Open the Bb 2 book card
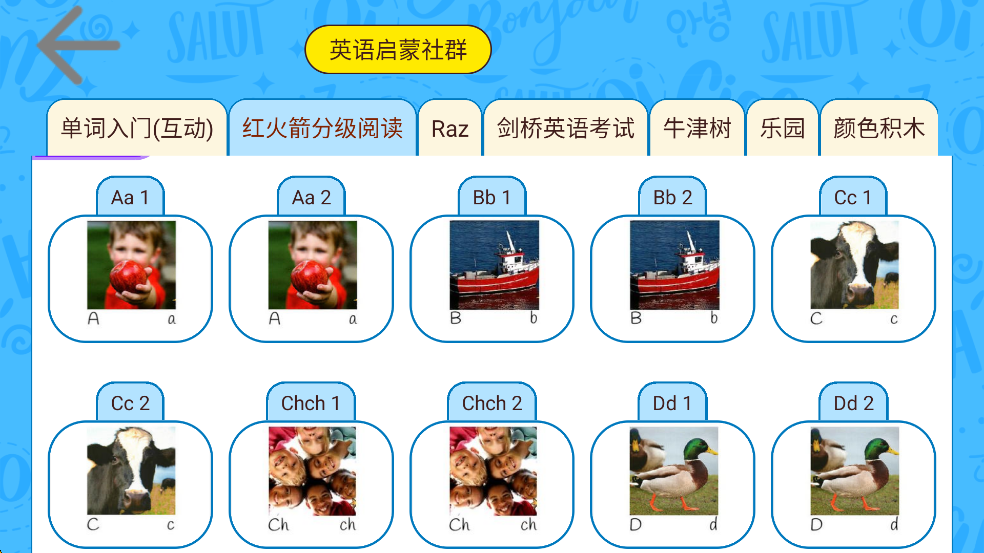Image resolution: width=984 pixels, height=553 pixels. tap(673, 272)
